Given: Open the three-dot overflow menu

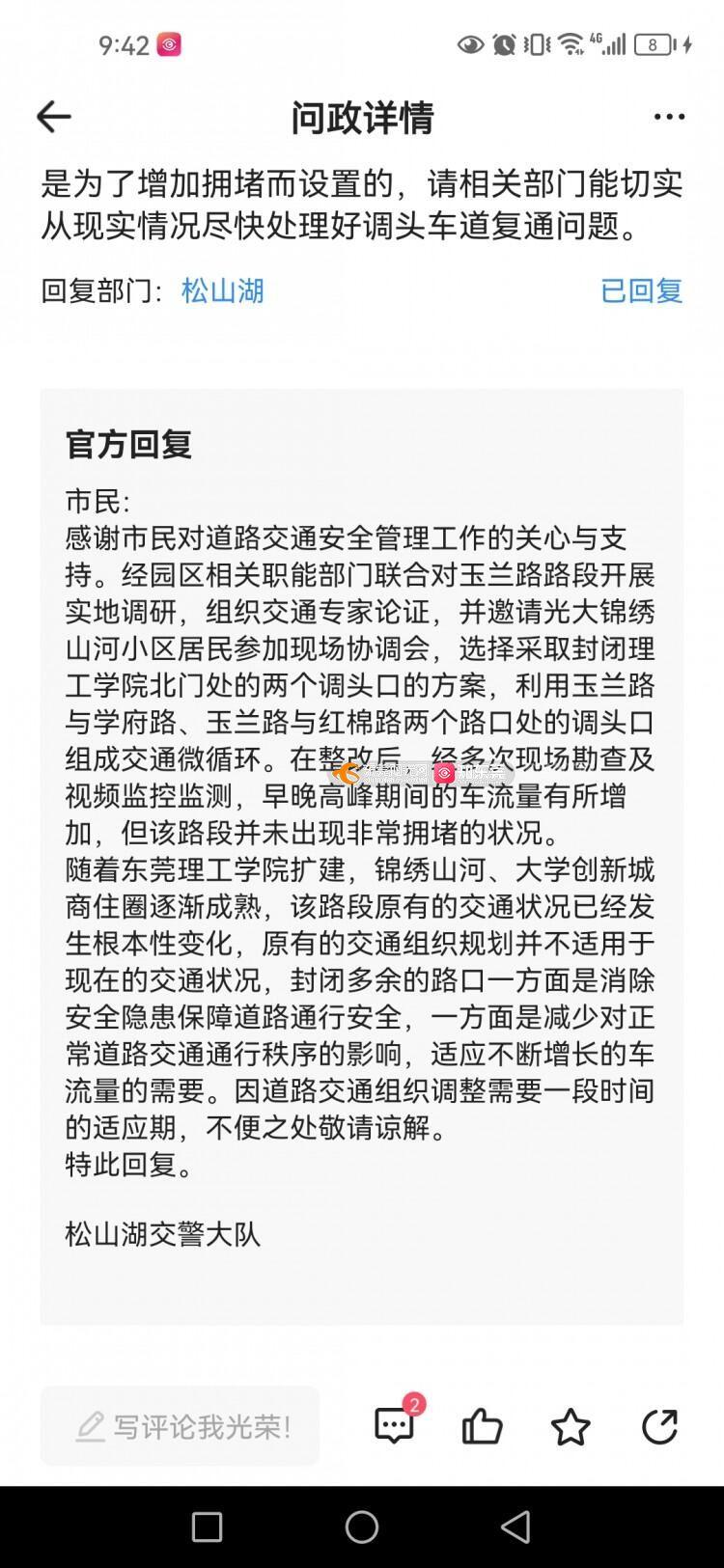Looking at the screenshot, I should coord(669,118).
